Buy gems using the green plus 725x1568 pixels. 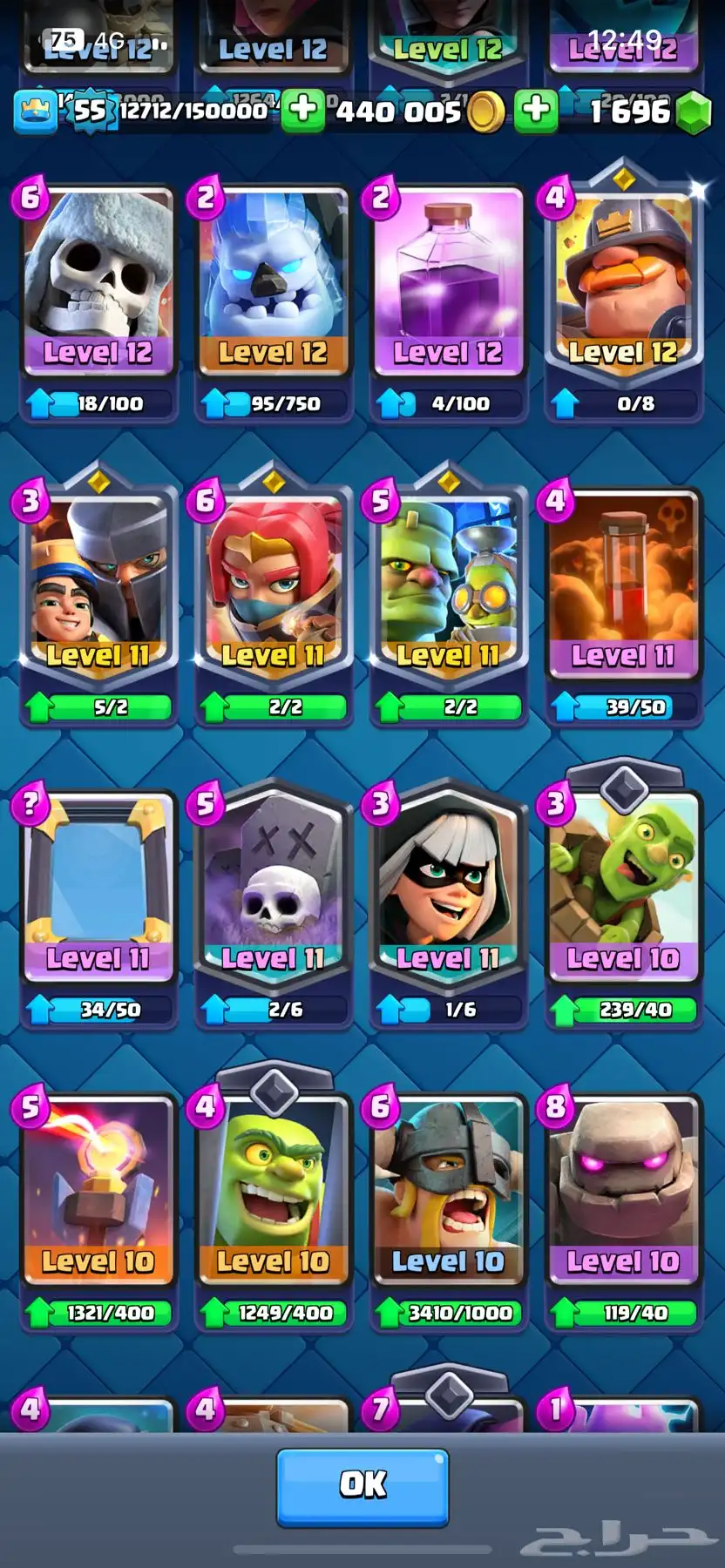tap(536, 111)
